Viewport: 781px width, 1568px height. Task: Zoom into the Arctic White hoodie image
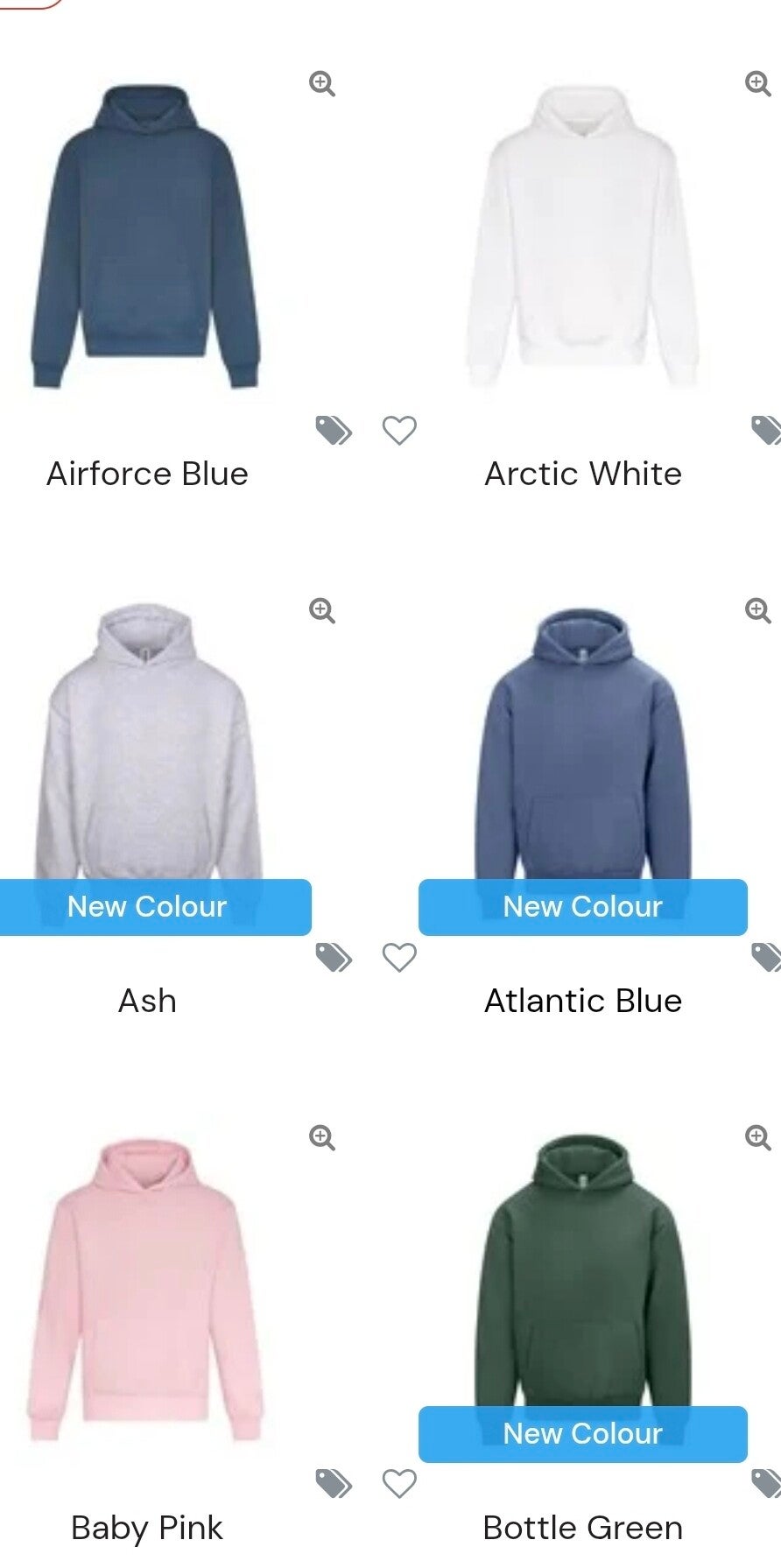pyautogui.click(x=757, y=84)
